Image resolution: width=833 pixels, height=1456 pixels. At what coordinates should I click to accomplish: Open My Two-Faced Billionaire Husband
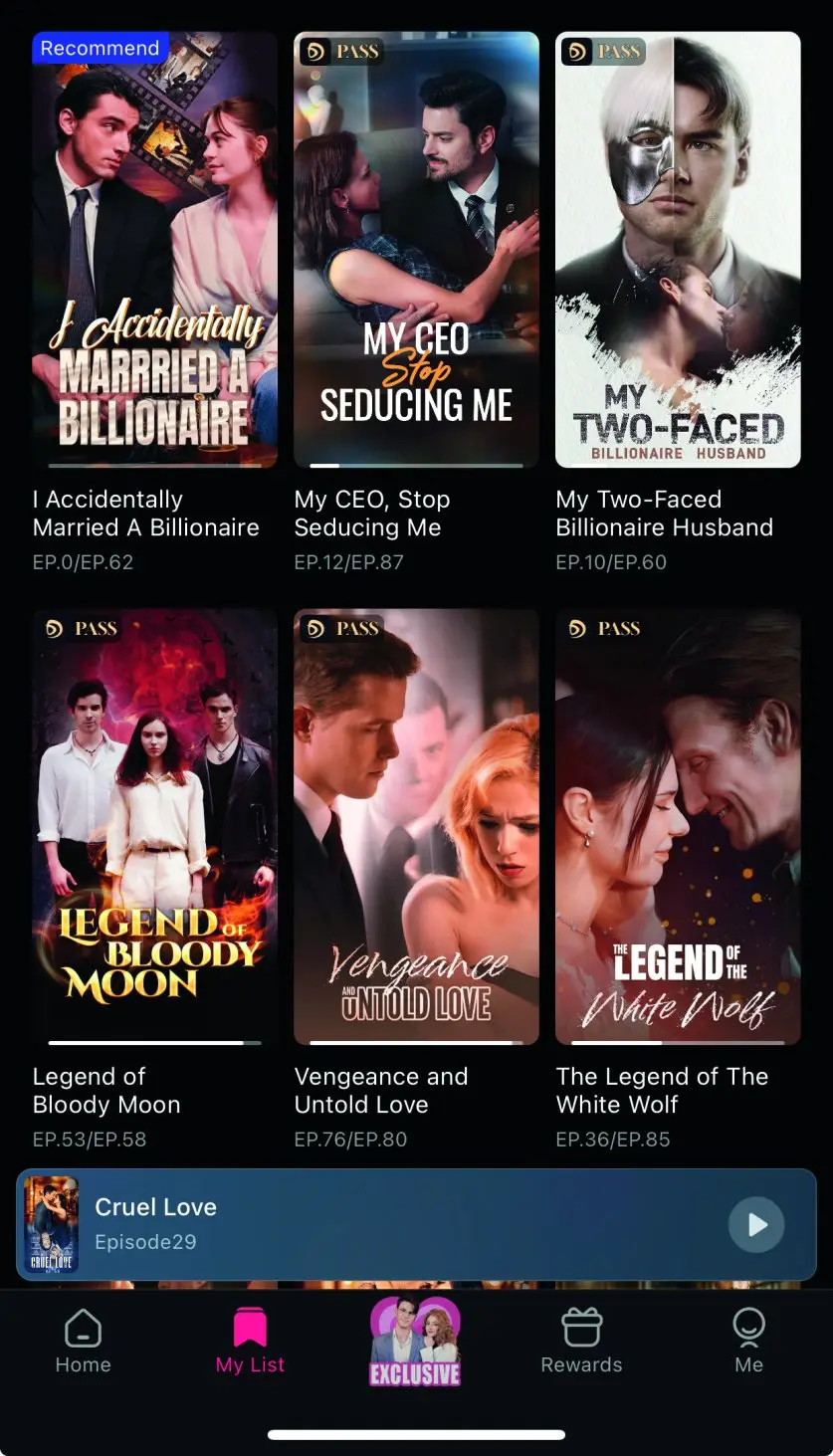678,249
